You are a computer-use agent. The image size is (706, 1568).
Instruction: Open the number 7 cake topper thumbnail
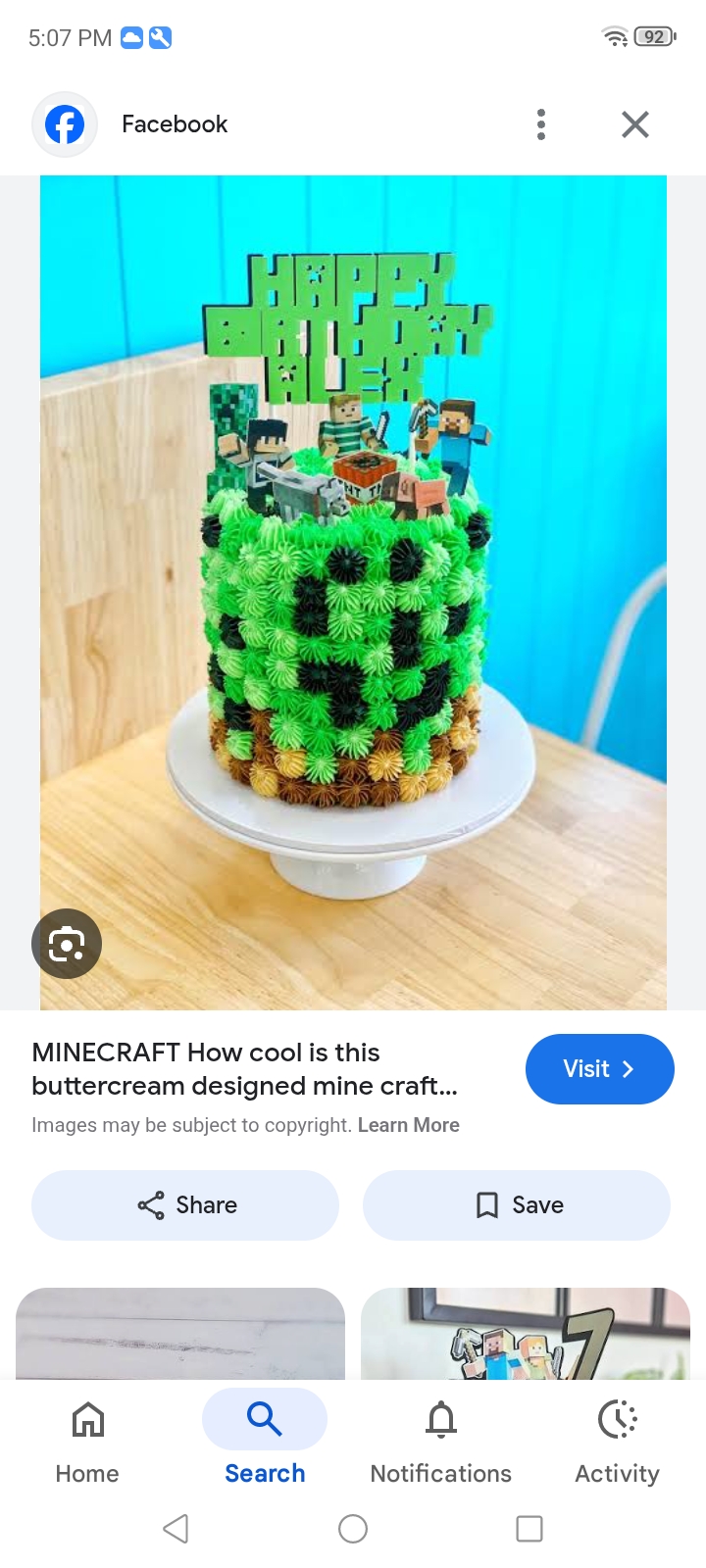(x=525, y=1335)
